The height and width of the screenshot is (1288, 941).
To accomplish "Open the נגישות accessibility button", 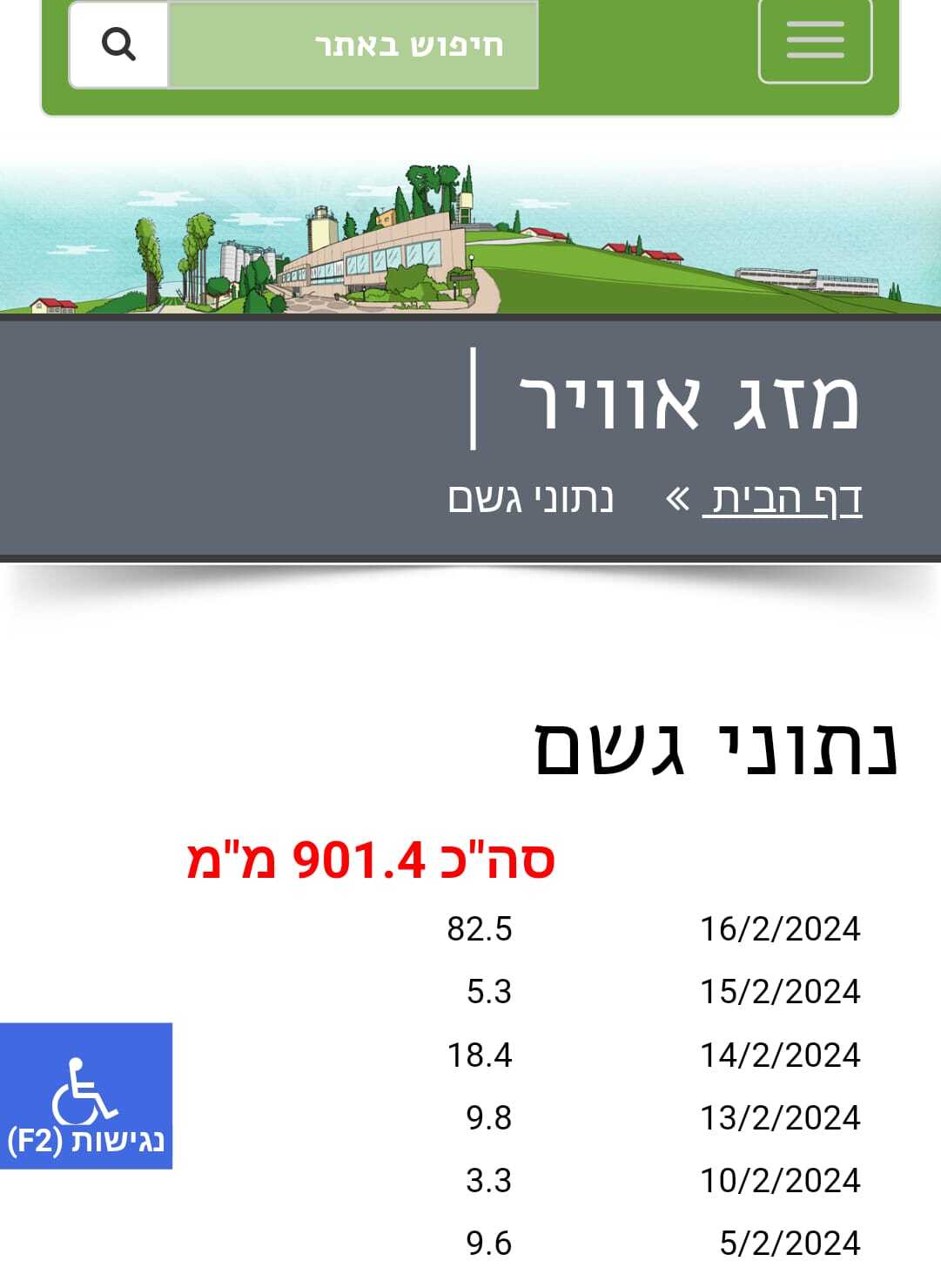I will point(85,1096).
